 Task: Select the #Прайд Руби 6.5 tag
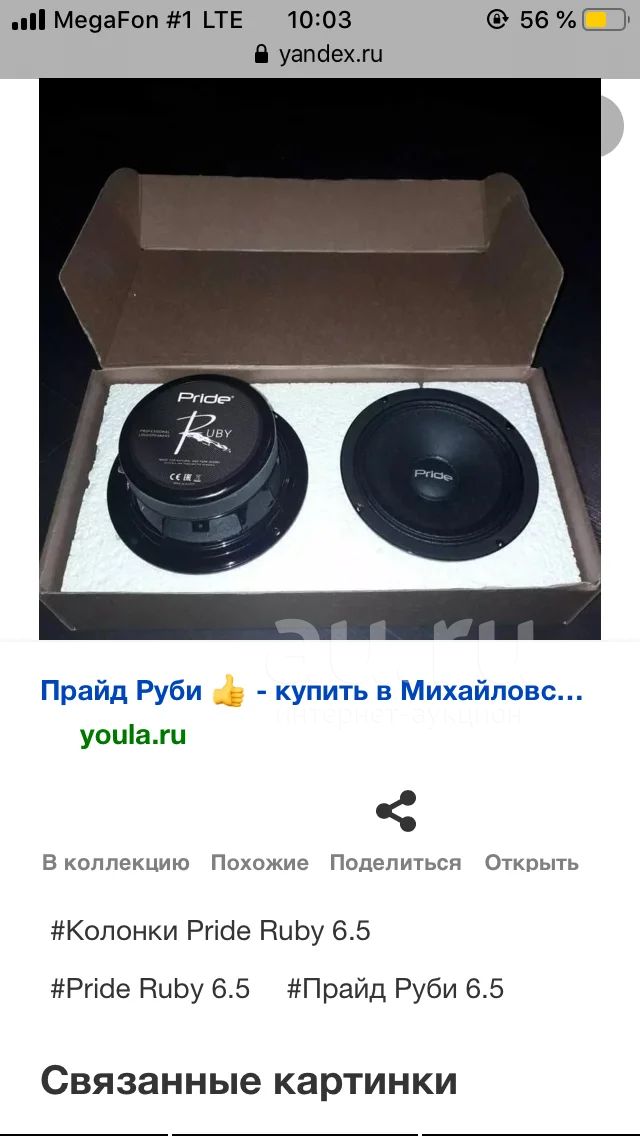coord(396,988)
